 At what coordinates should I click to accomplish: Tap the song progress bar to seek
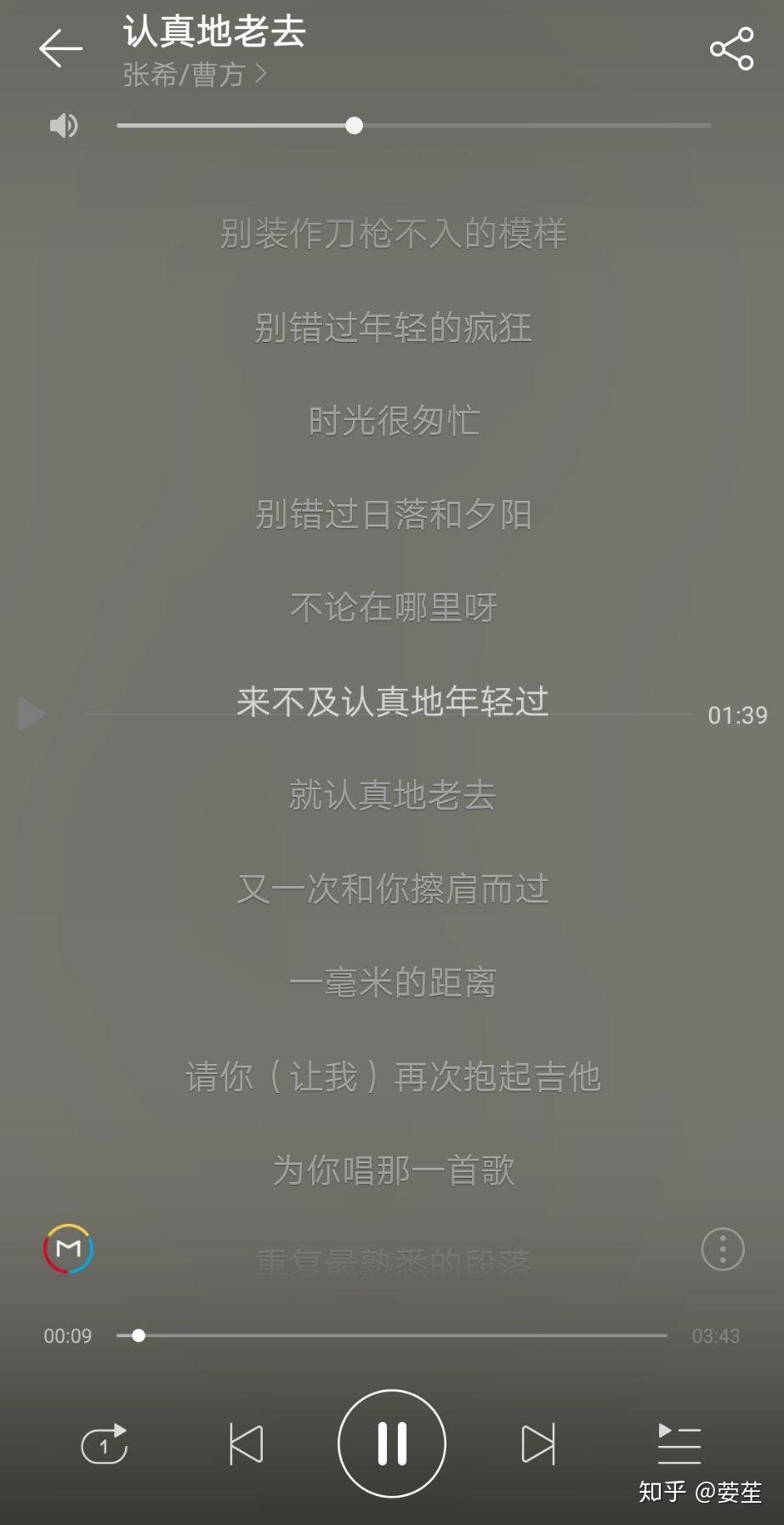tap(391, 1335)
